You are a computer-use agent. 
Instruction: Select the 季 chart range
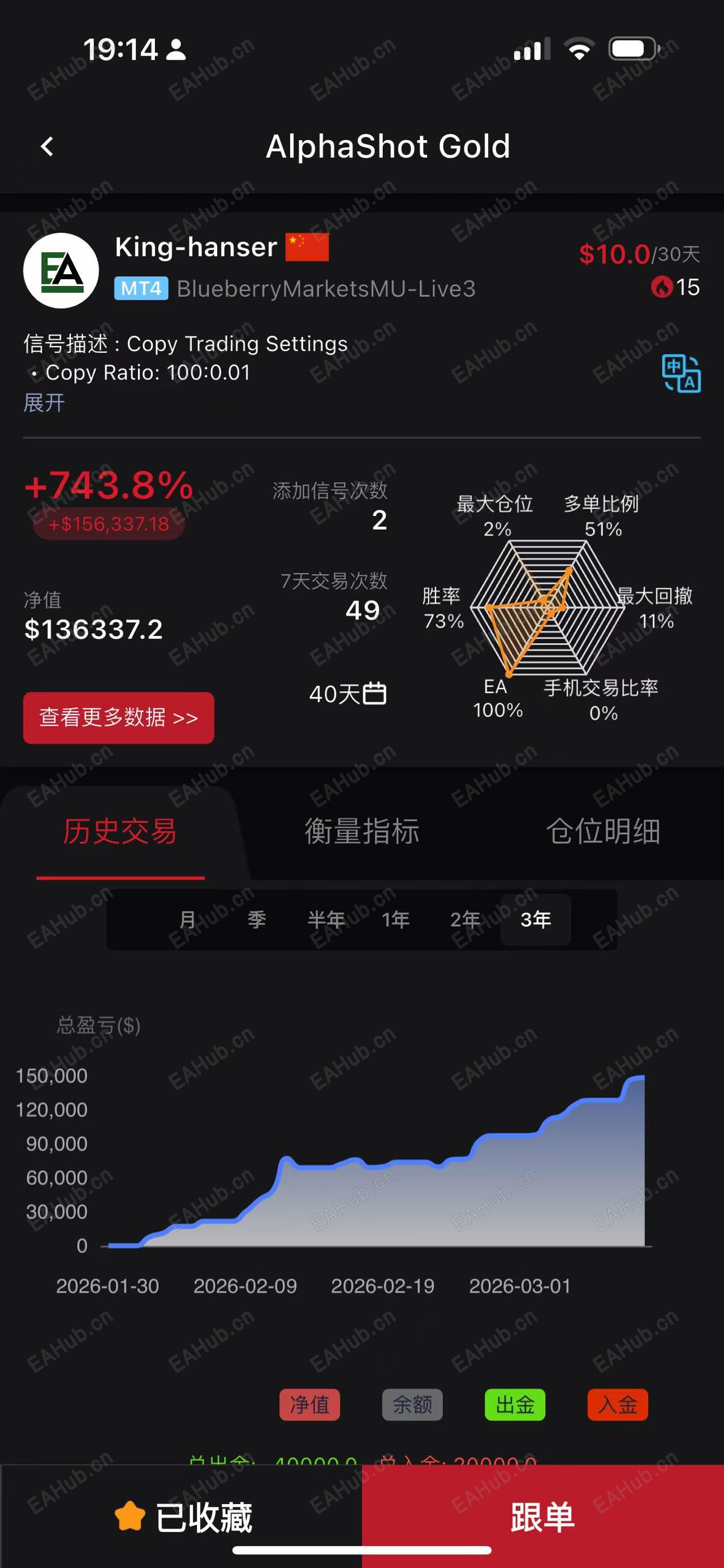[257, 919]
